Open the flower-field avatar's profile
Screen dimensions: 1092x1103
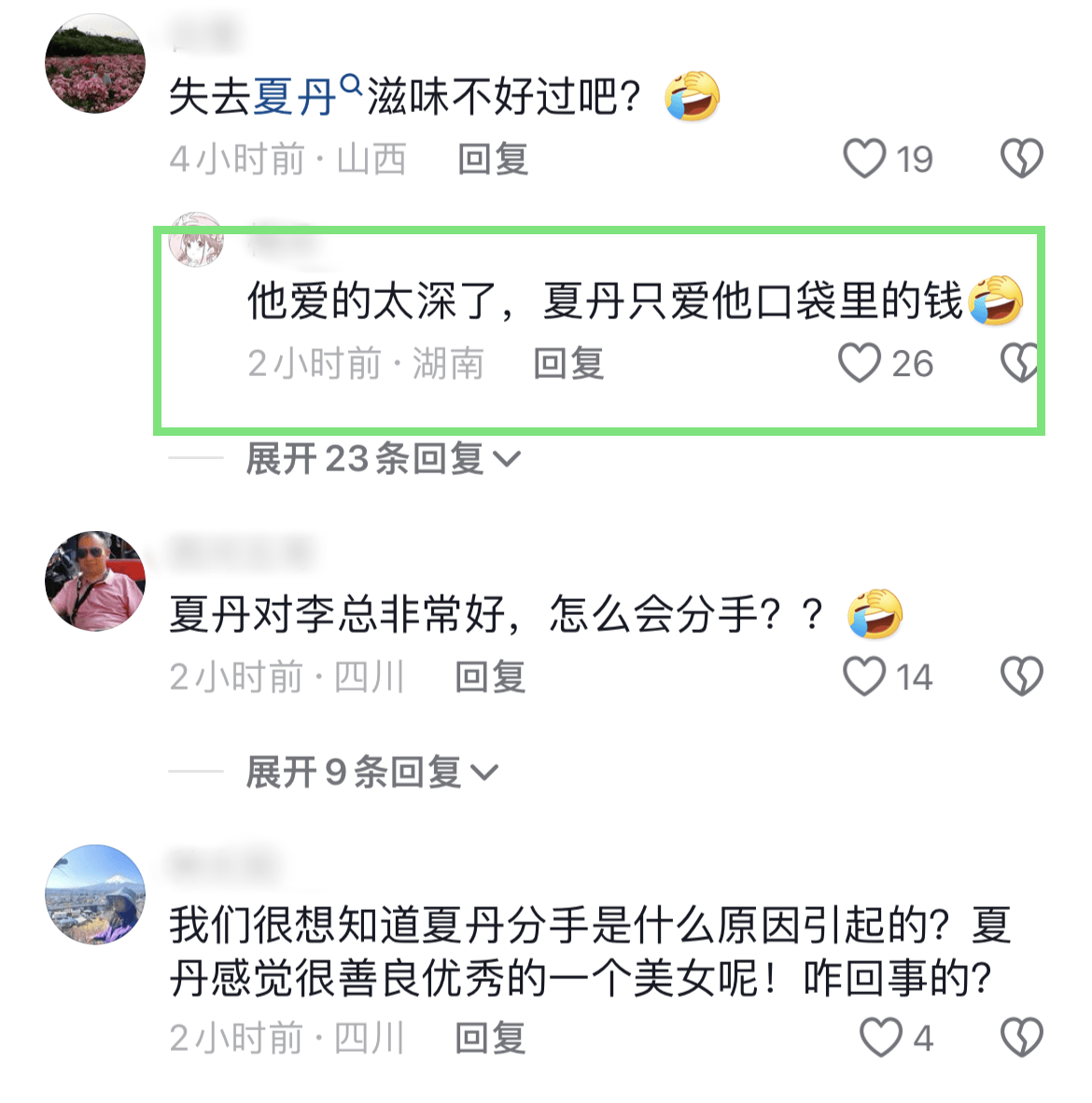(x=95, y=64)
